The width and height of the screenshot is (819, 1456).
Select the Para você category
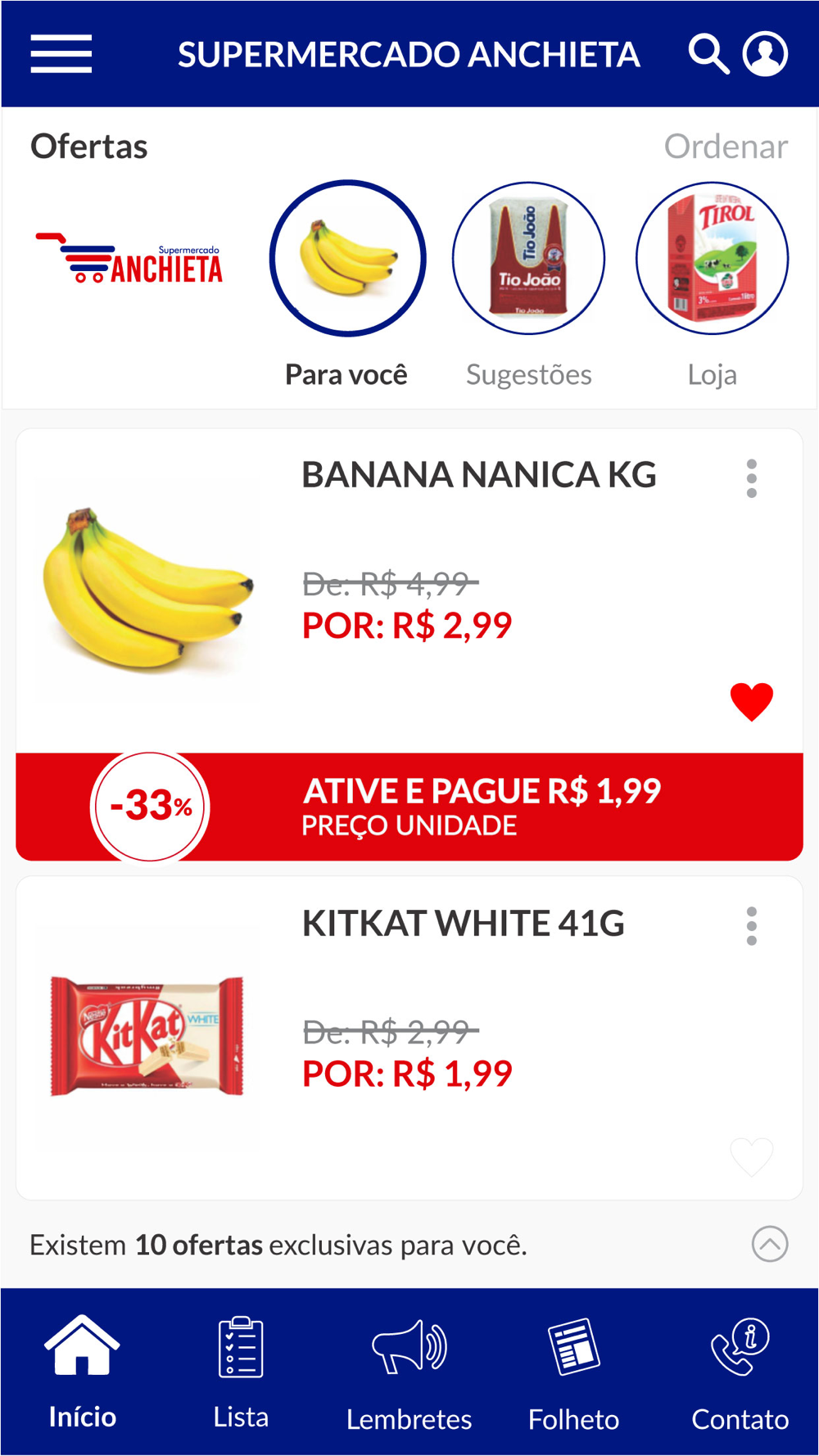click(347, 259)
